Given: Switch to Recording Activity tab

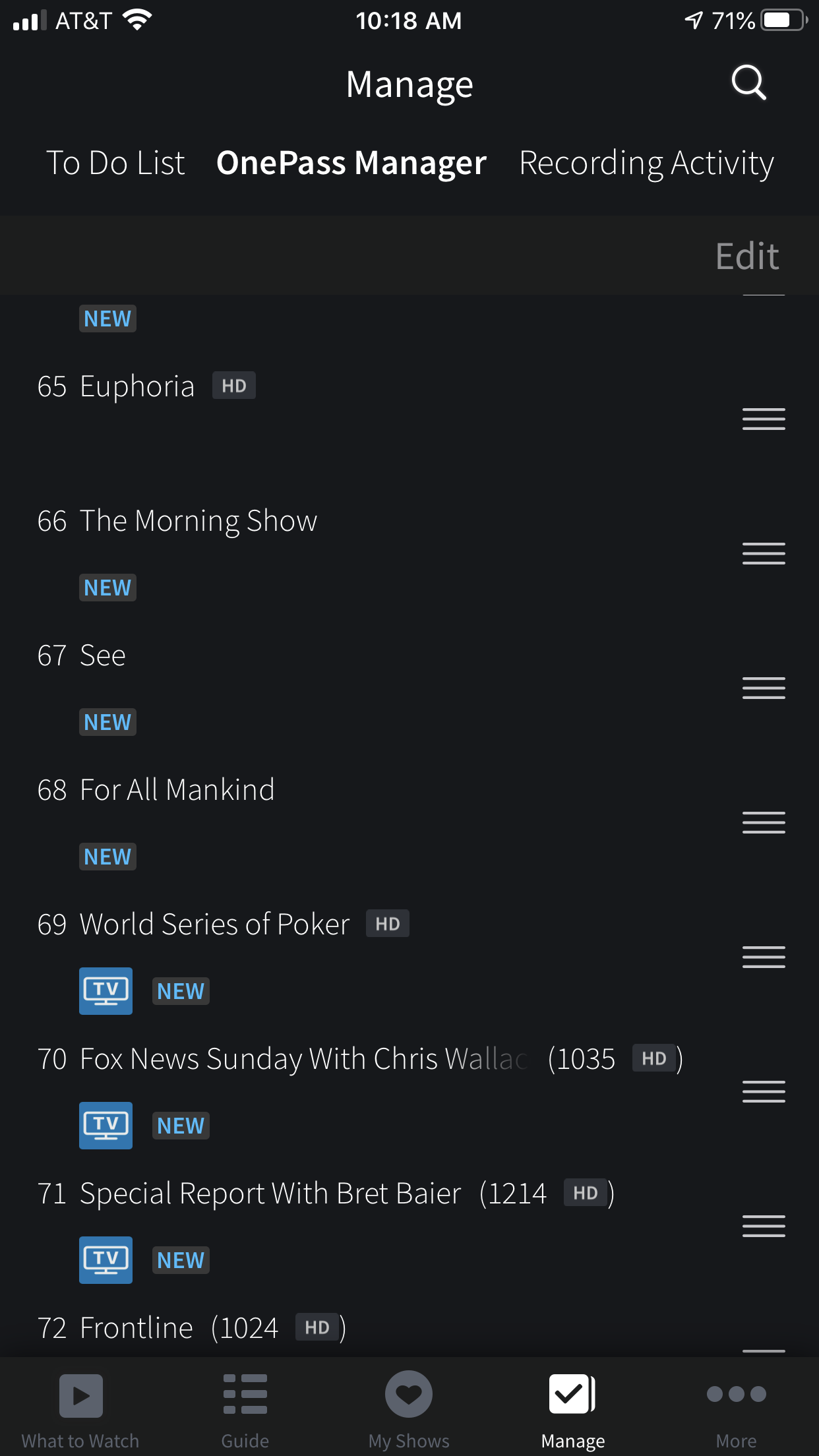Looking at the screenshot, I should pyautogui.click(x=646, y=163).
